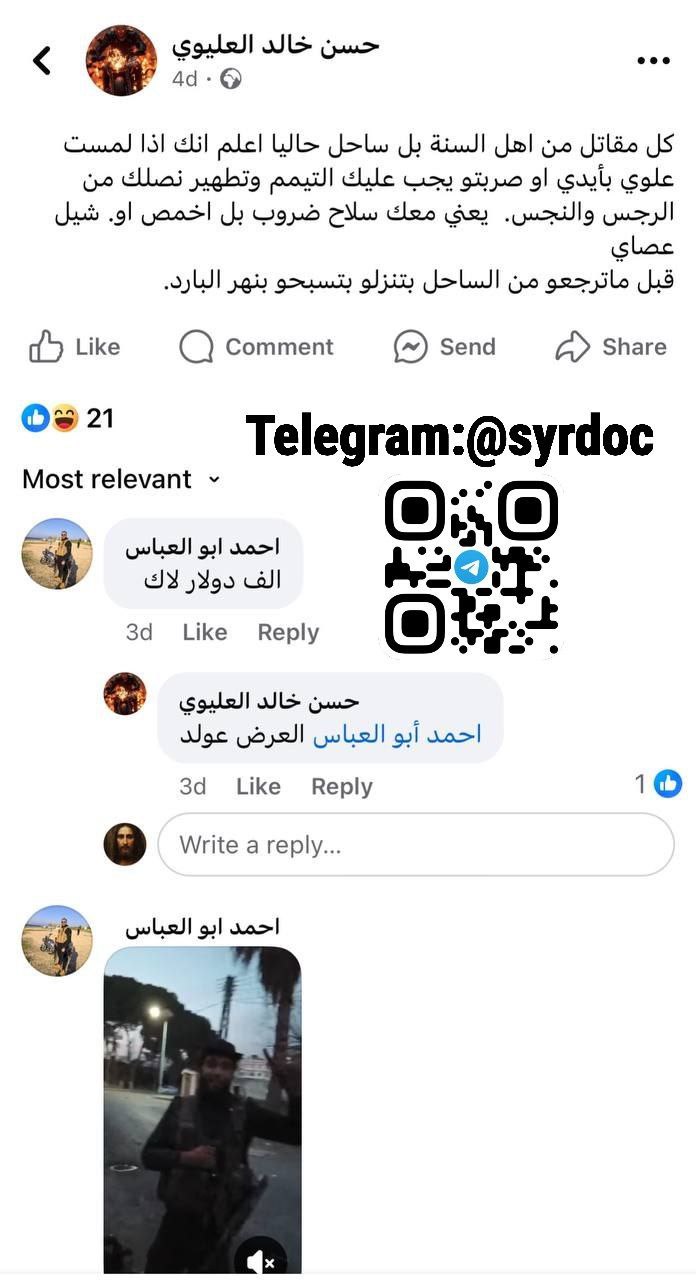Unmute the video in the comment
This screenshot has width=696, height=1280.
click(x=260, y=1261)
